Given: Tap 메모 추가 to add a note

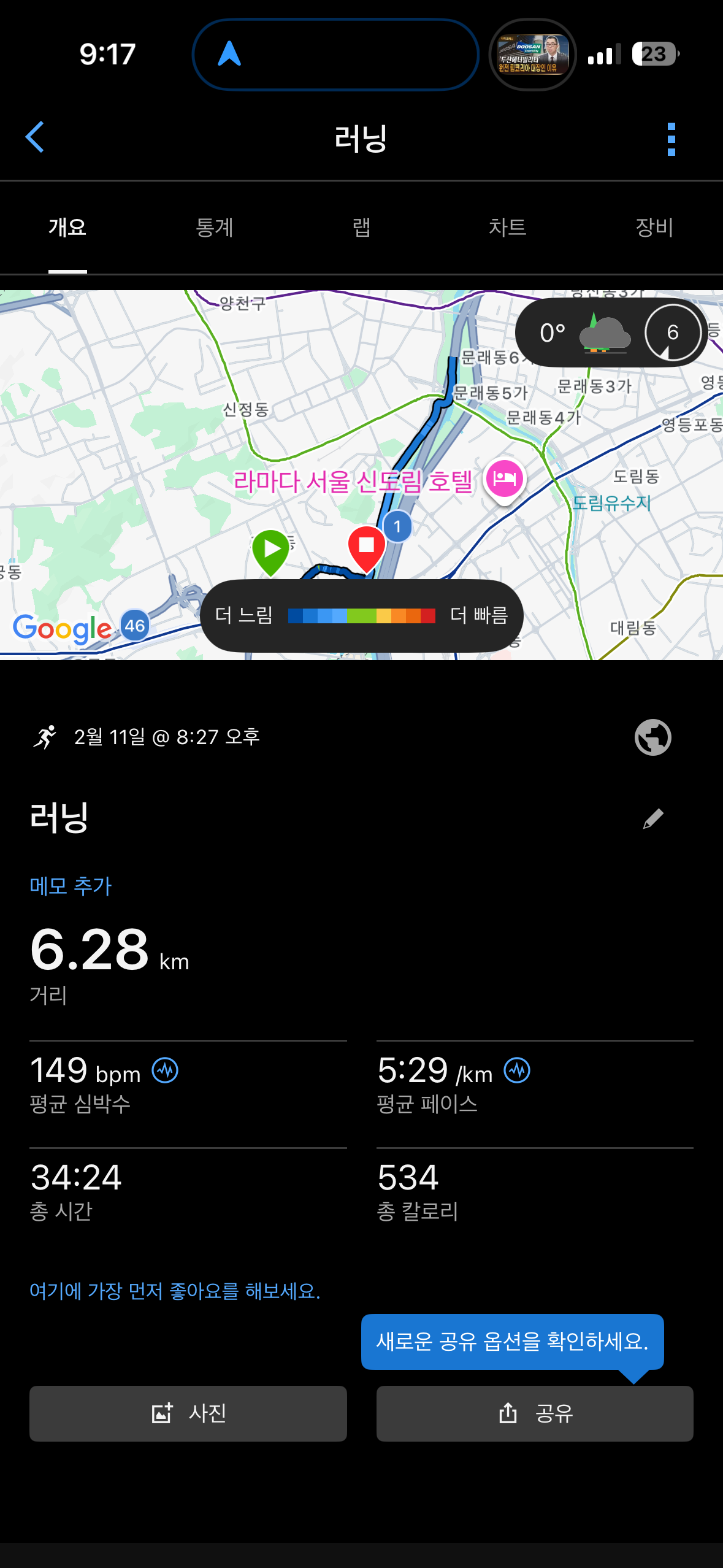Looking at the screenshot, I should (70, 885).
